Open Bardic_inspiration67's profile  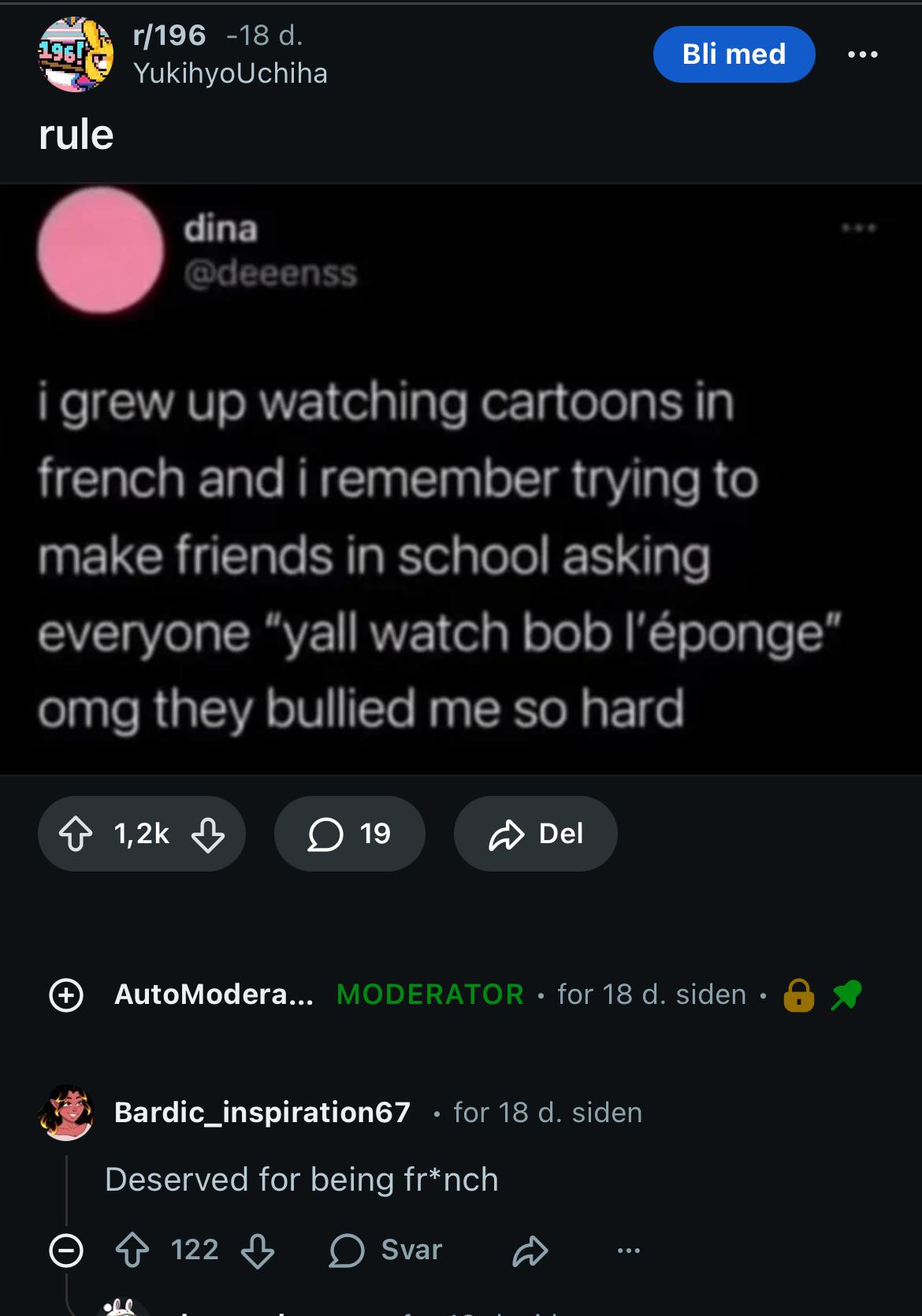click(x=262, y=1113)
